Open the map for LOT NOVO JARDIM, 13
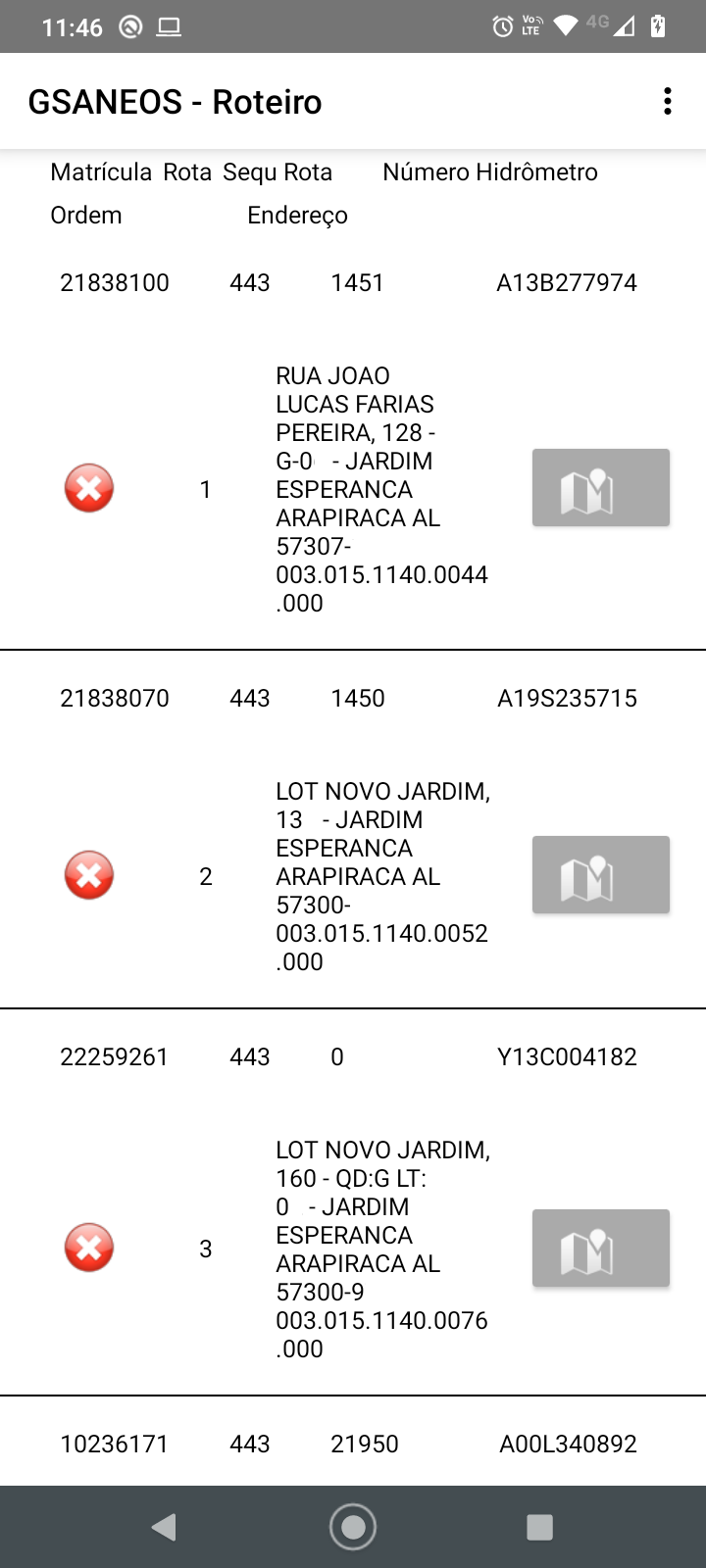 point(600,874)
